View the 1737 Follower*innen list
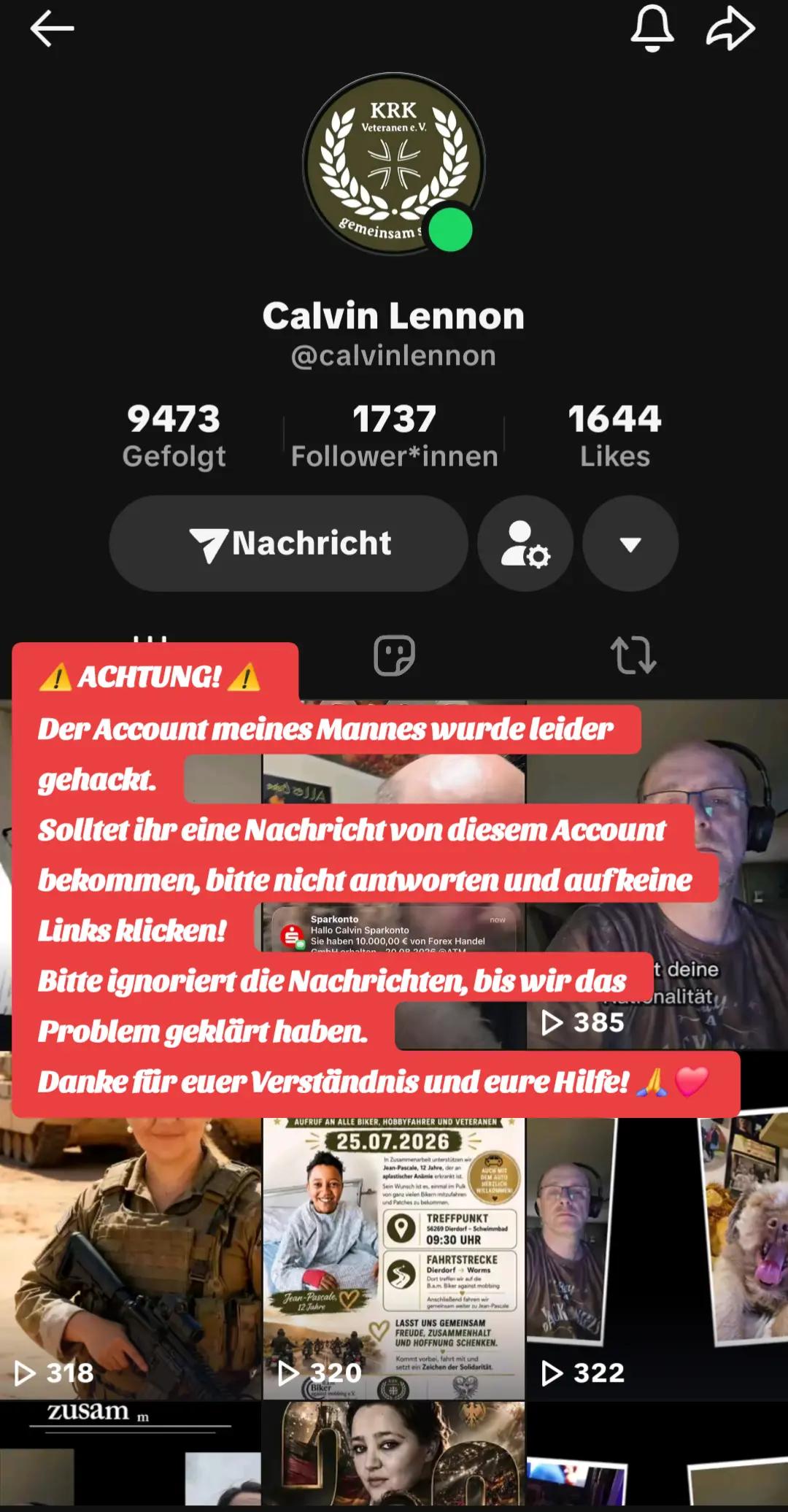Image resolution: width=788 pixels, height=1512 pixels. click(x=394, y=436)
